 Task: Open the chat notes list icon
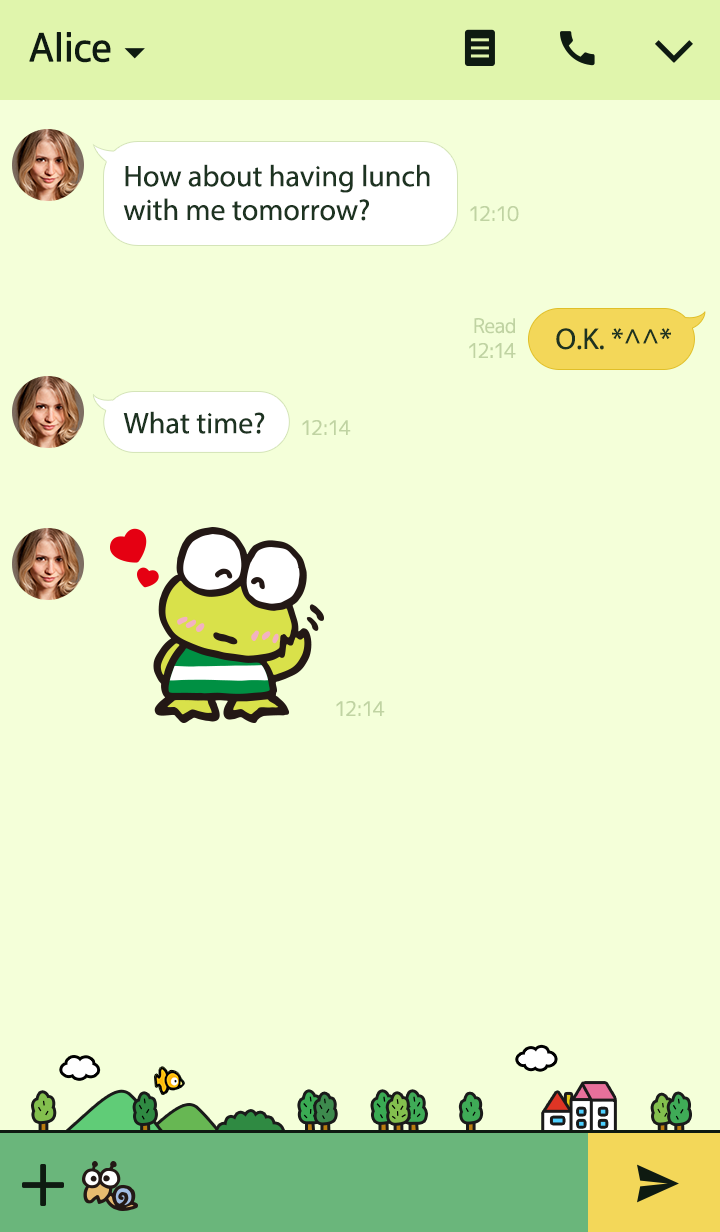[480, 48]
